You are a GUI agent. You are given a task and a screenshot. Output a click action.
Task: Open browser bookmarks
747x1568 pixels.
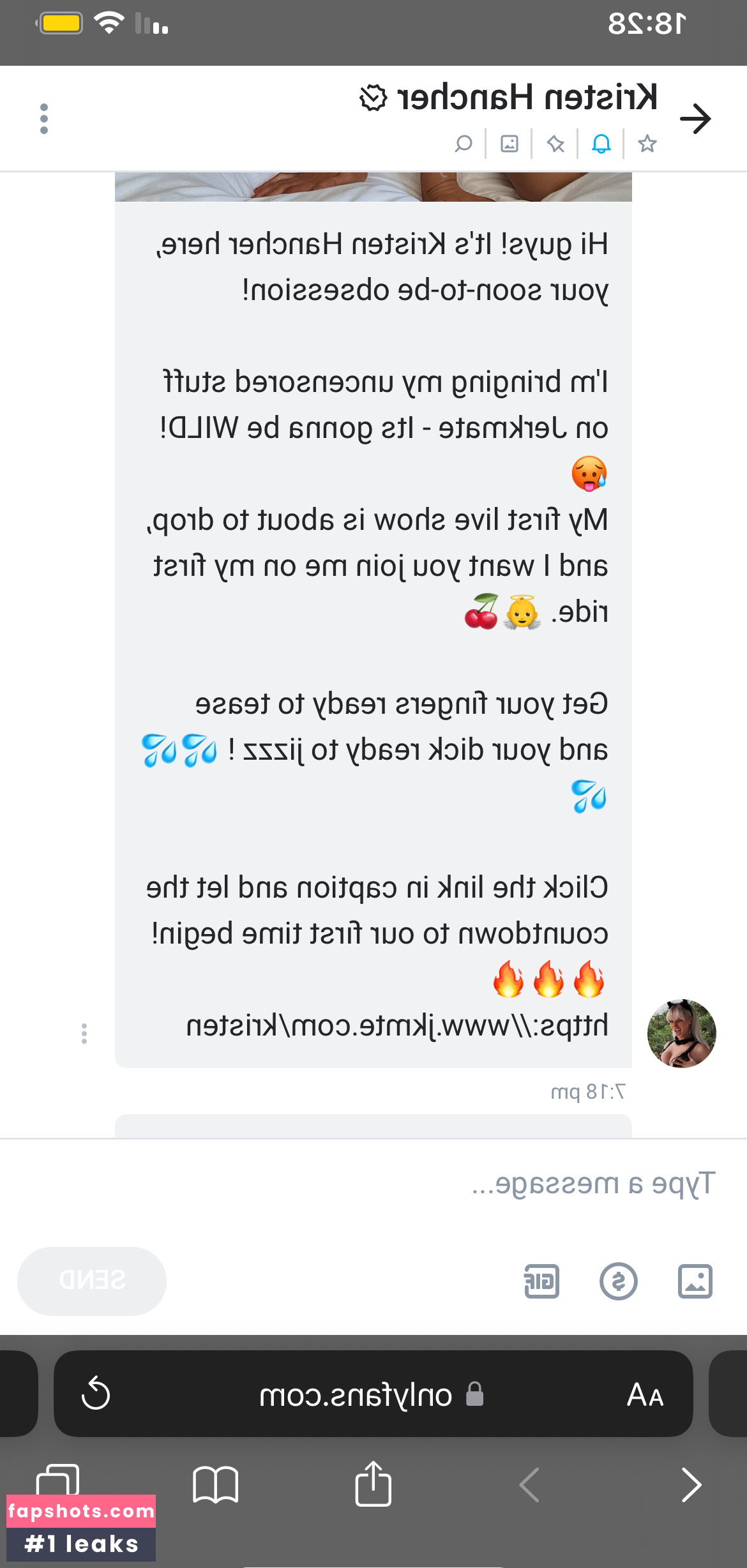[215, 1484]
